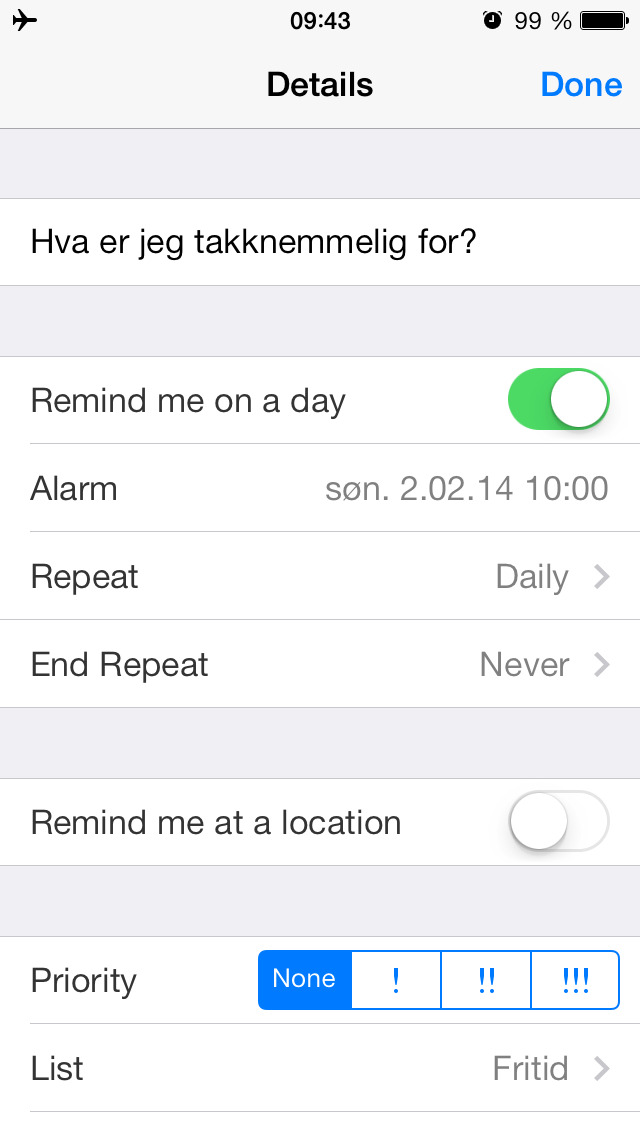The height and width of the screenshot is (1136, 640).
Task: Enable Remind me at a location
Action: [558, 822]
